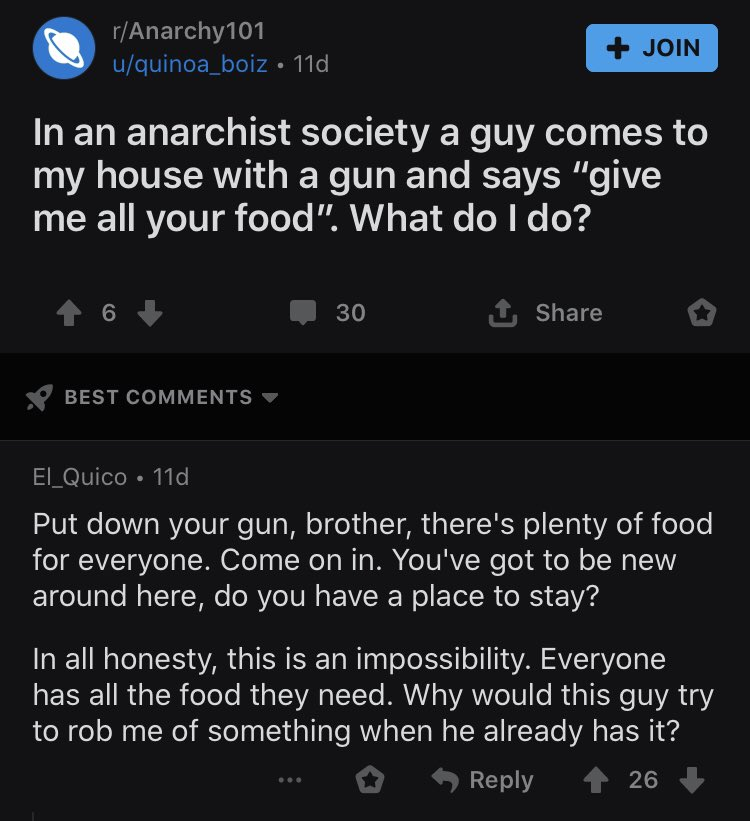
Task: Open the post's 30 comments
Action: (328, 313)
